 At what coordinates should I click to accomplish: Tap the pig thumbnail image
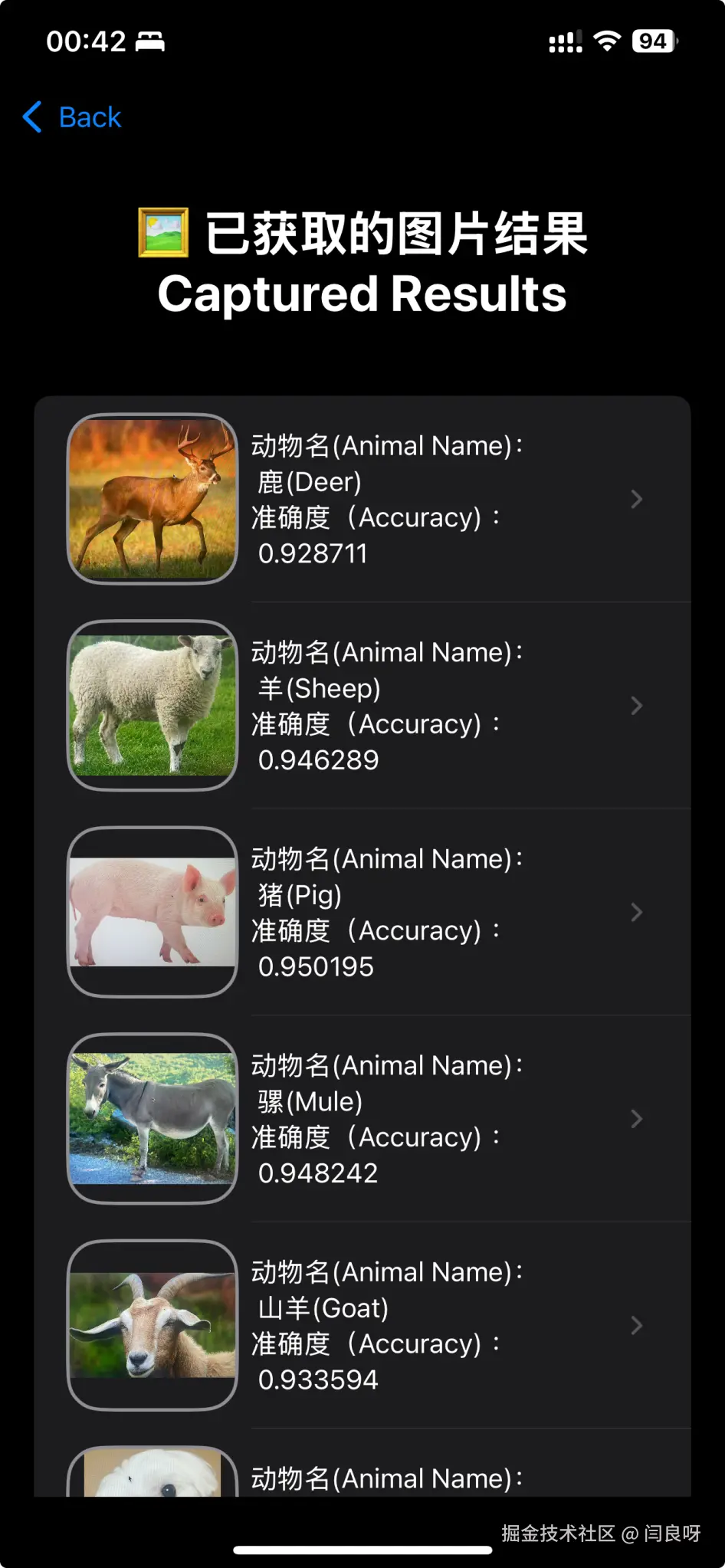coord(152,912)
